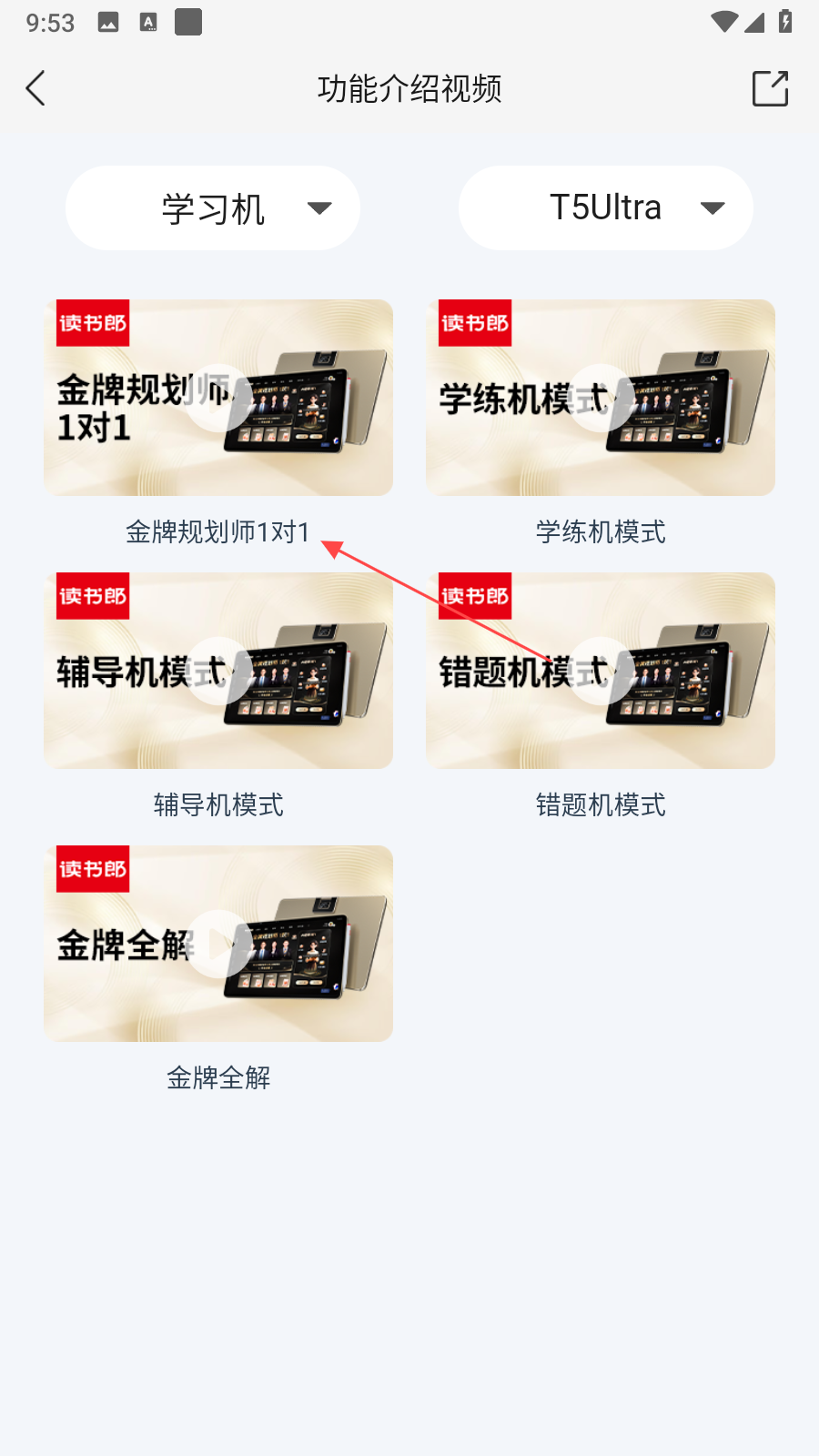This screenshot has height=1456, width=819.
Task: Select the 错题机模式 video
Action: tap(601, 671)
